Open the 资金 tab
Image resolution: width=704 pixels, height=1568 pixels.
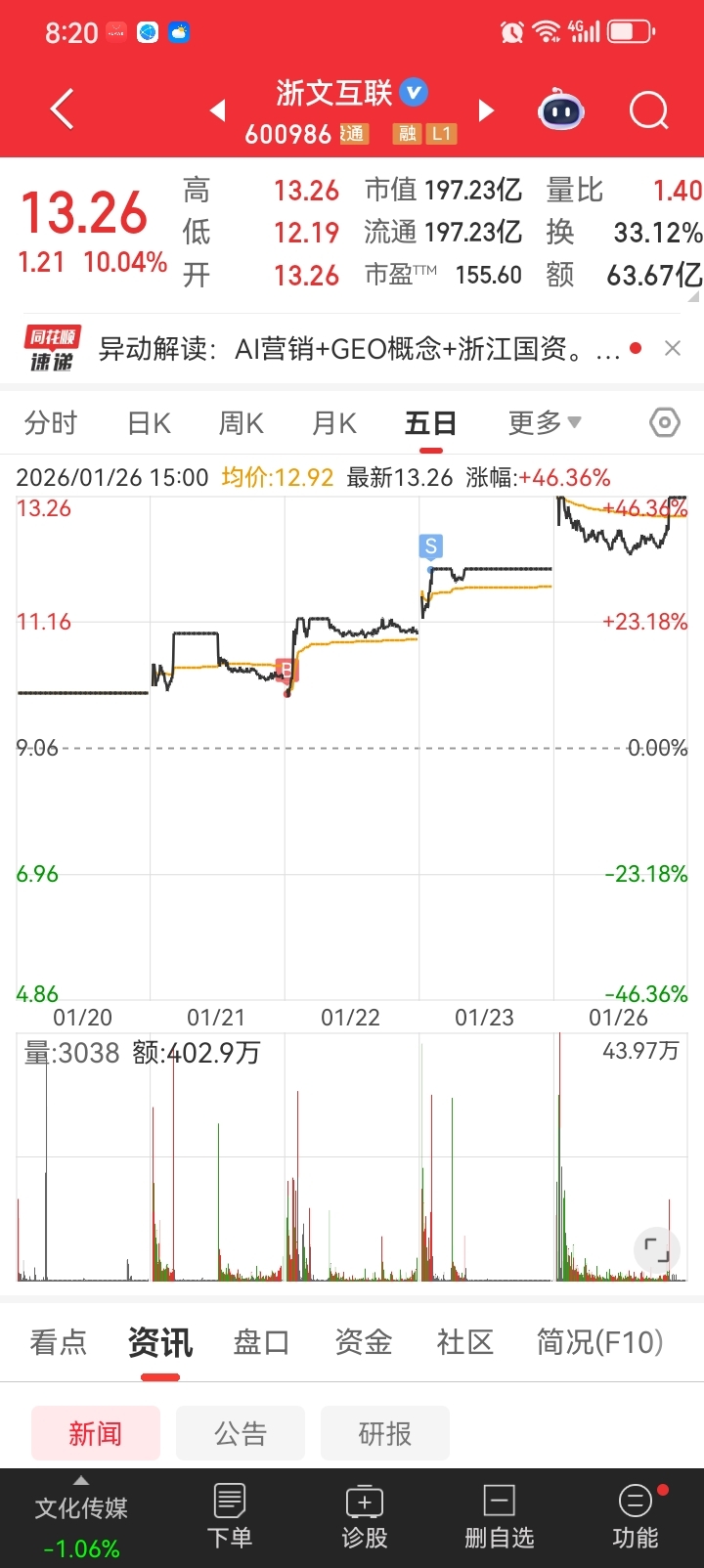click(363, 1342)
